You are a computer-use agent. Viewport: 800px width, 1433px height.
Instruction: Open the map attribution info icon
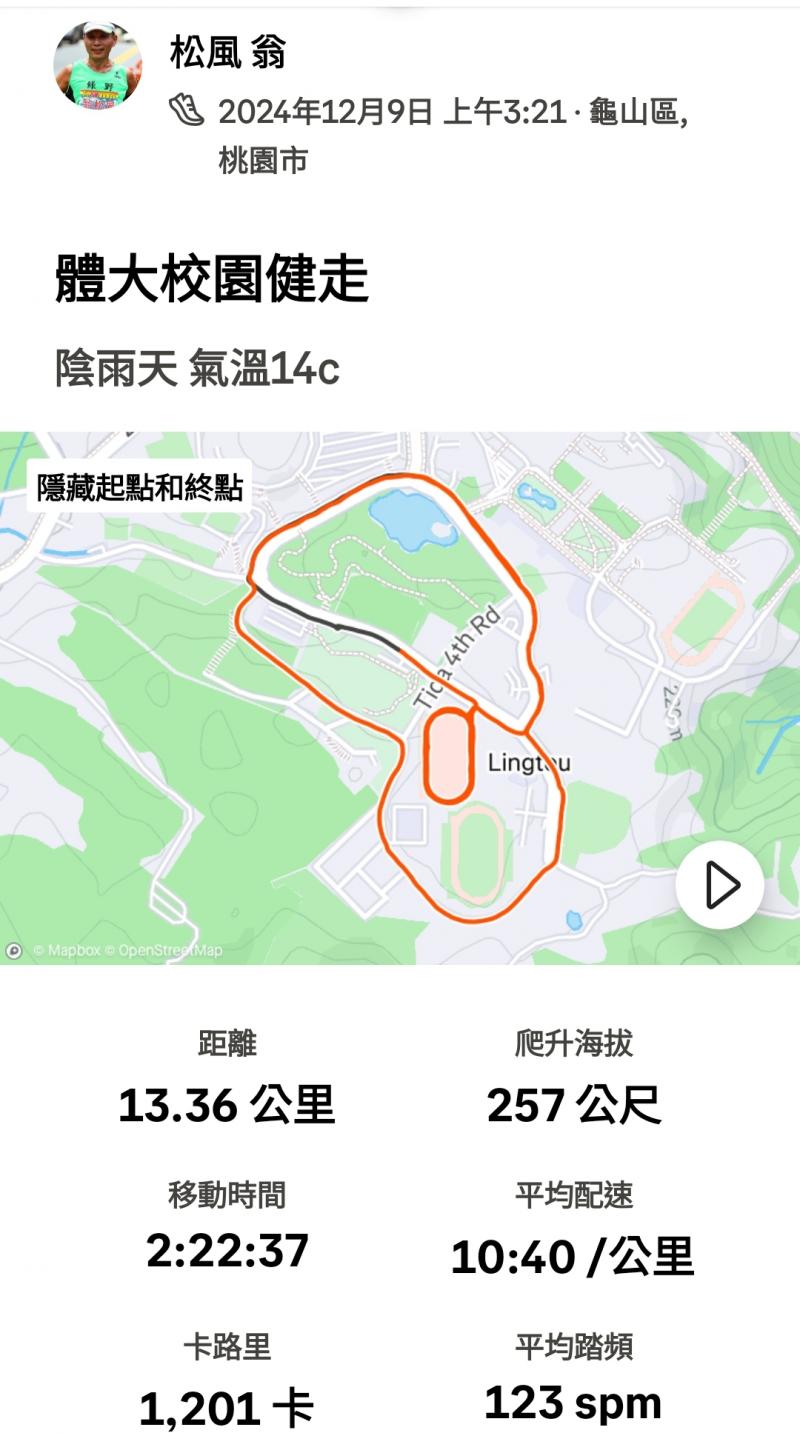point(14,950)
